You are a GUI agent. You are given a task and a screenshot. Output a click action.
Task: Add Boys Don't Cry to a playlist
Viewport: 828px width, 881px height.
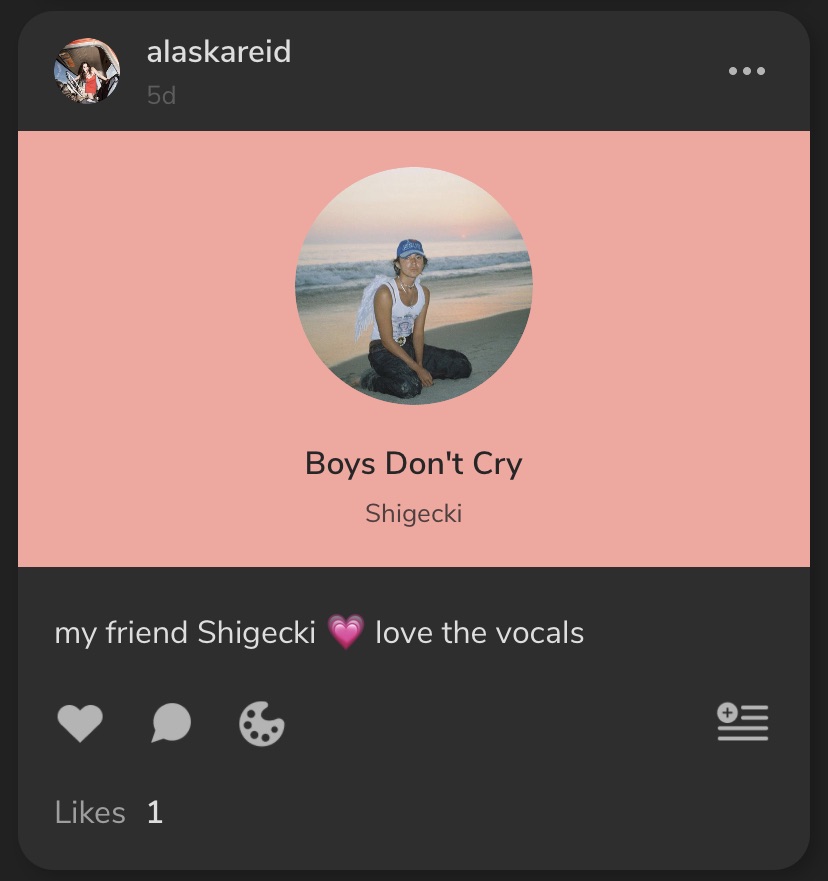pyautogui.click(x=742, y=721)
